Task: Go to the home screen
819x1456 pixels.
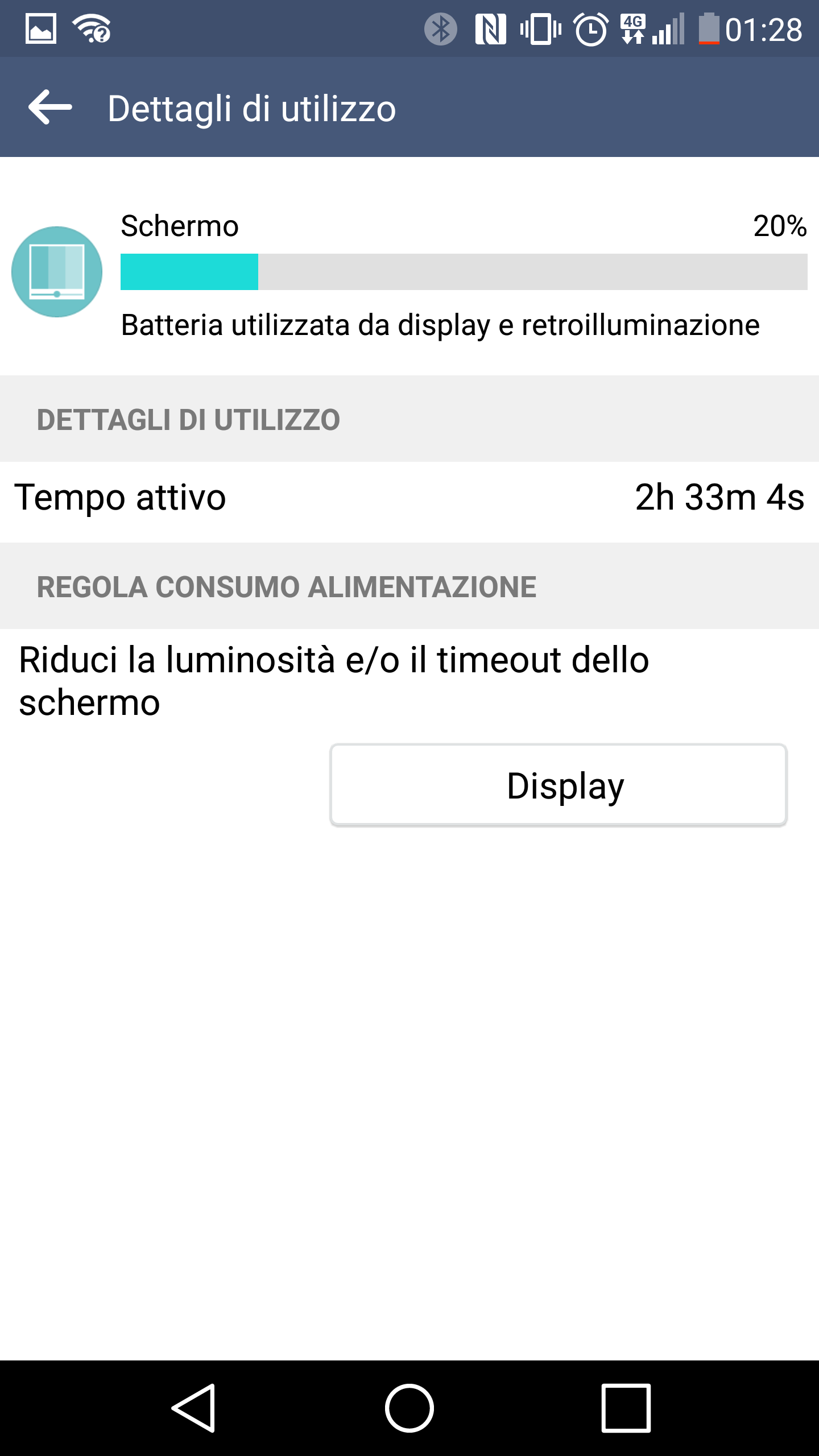Action: [x=409, y=1408]
